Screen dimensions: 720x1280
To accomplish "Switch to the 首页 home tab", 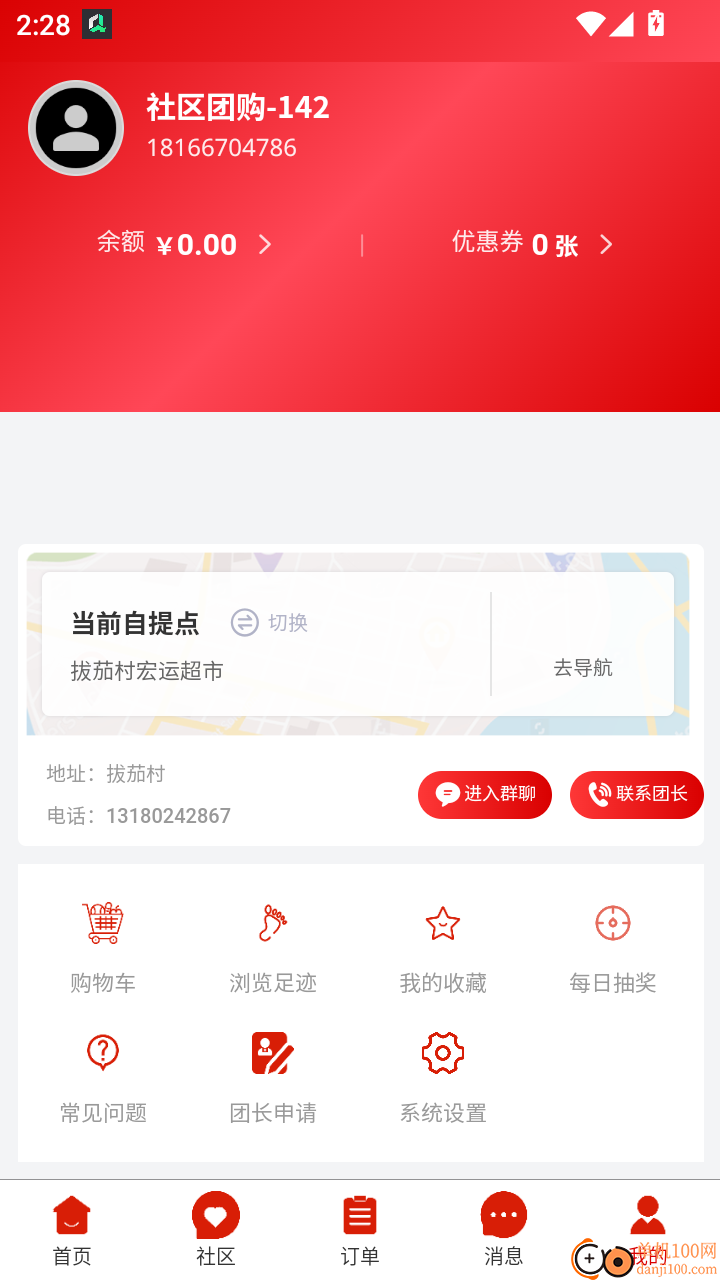I will [71, 1228].
